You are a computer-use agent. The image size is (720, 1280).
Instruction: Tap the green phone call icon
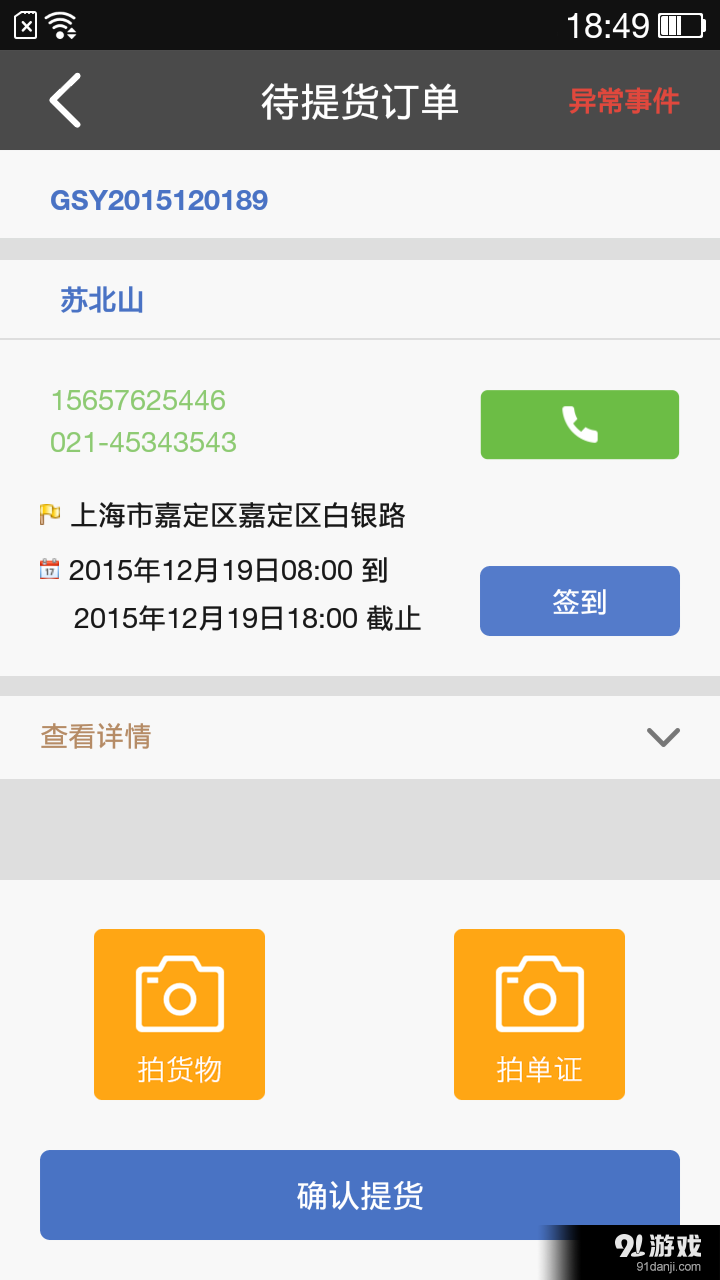(579, 424)
